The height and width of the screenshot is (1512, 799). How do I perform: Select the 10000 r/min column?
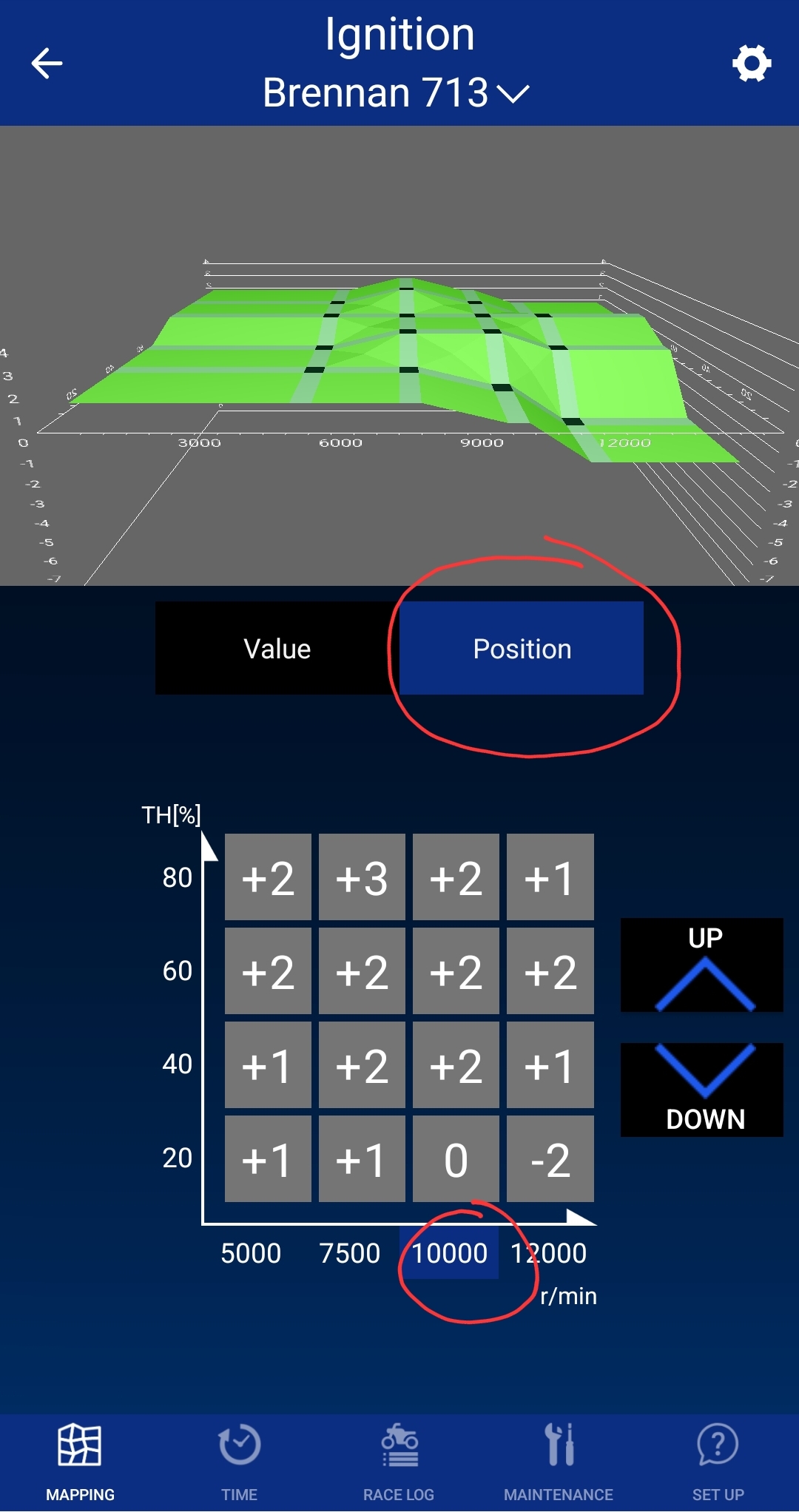pyautogui.click(x=449, y=1253)
